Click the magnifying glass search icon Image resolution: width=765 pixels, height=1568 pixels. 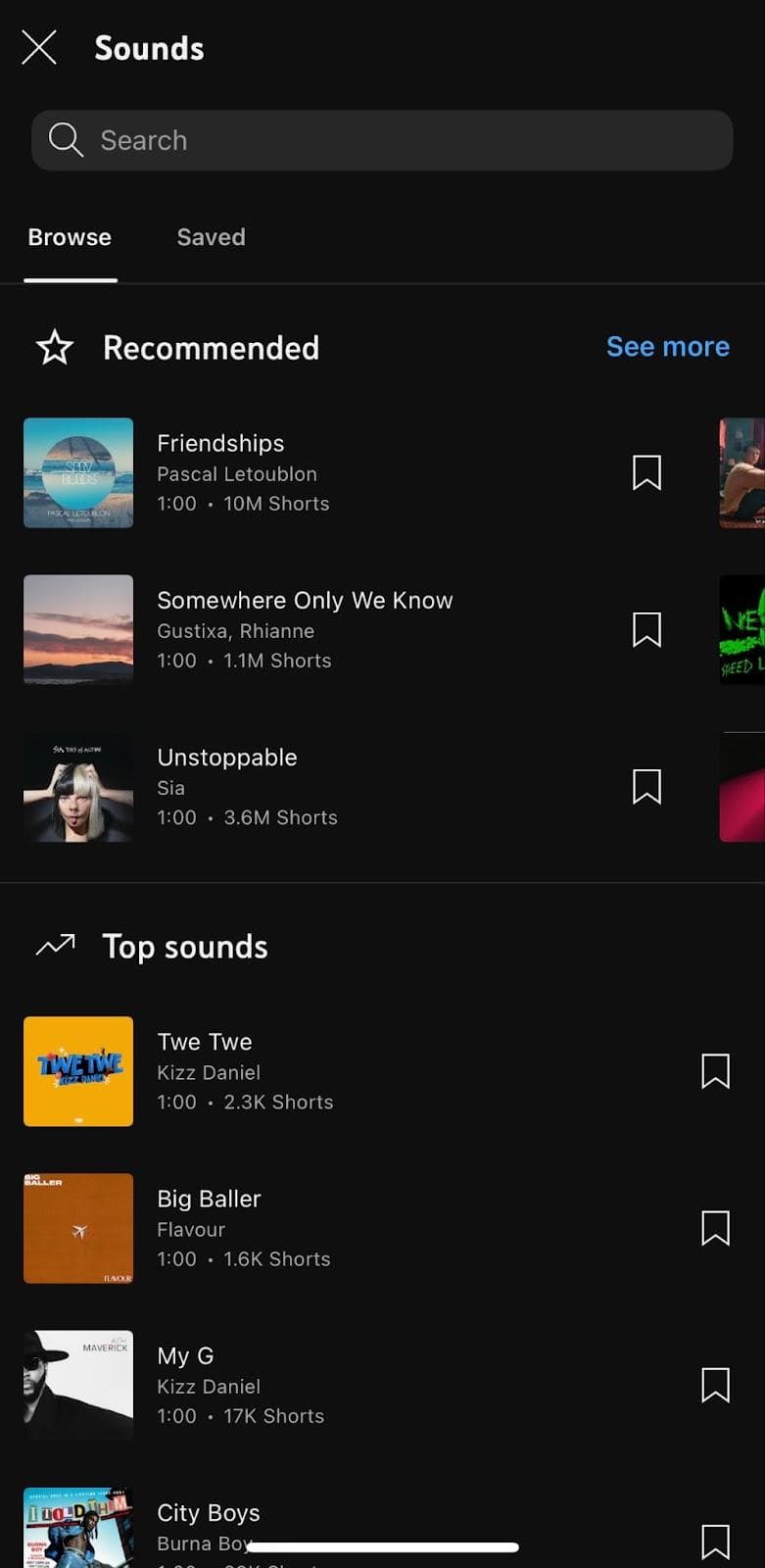click(65, 140)
